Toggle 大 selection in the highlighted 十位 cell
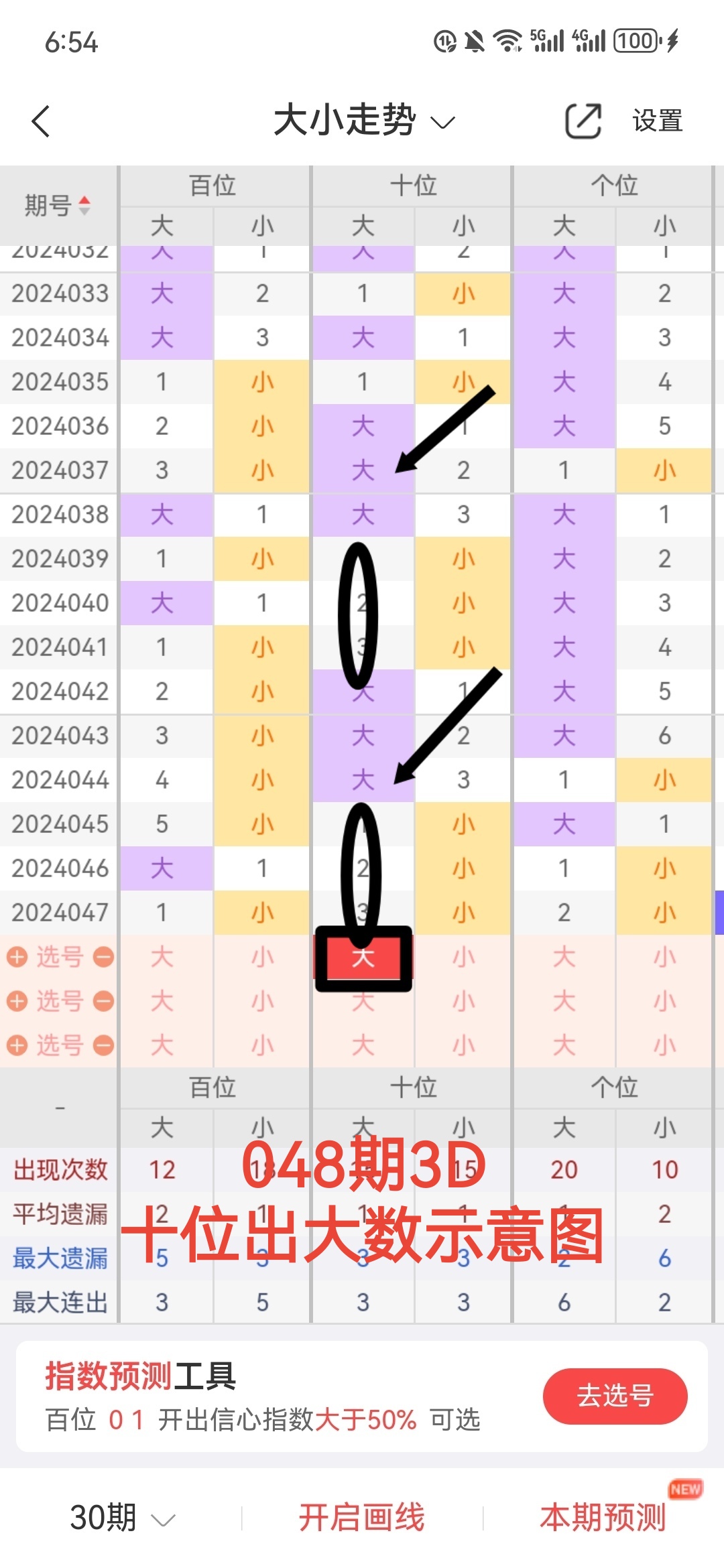Image resolution: width=724 pixels, height=1568 pixels. click(363, 958)
